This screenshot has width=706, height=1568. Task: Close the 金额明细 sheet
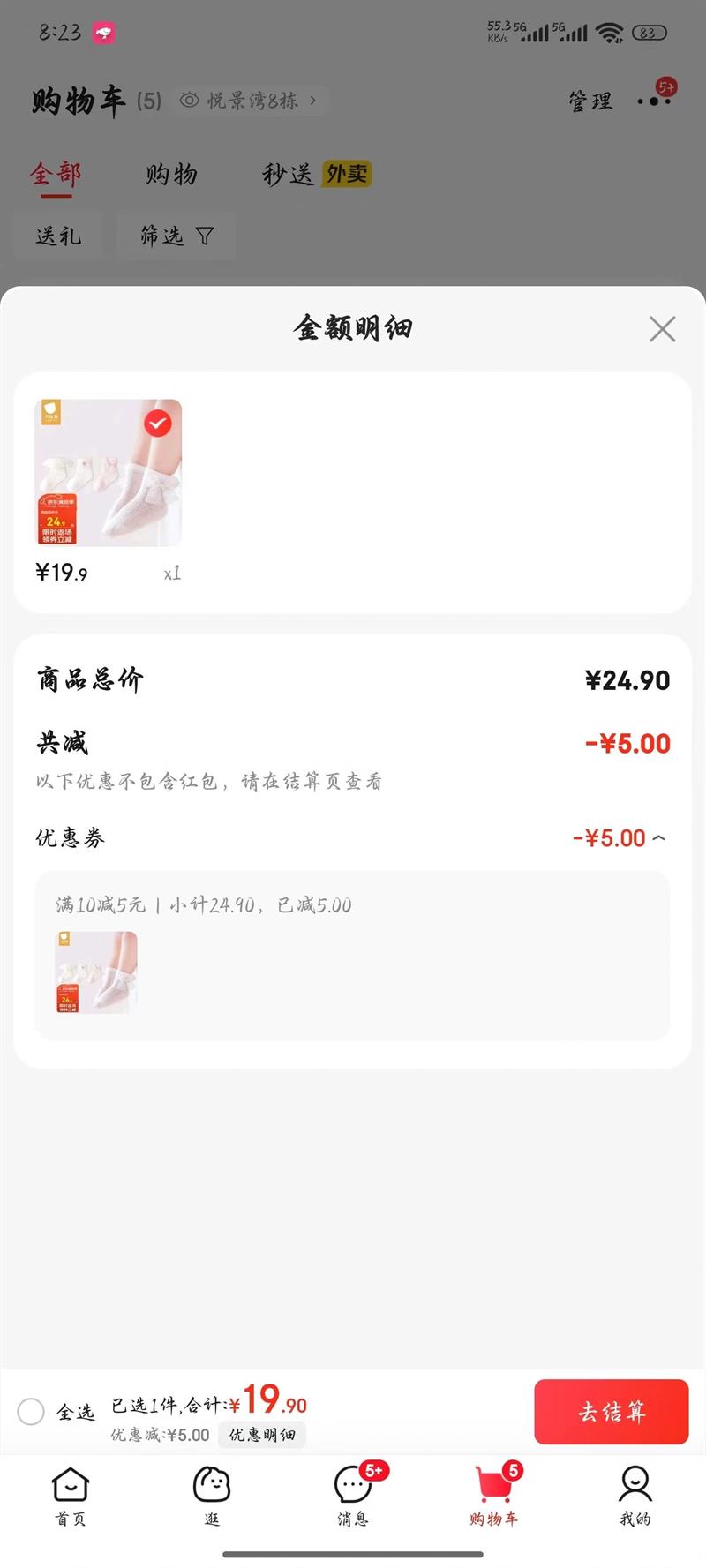[x=662, y=329]
